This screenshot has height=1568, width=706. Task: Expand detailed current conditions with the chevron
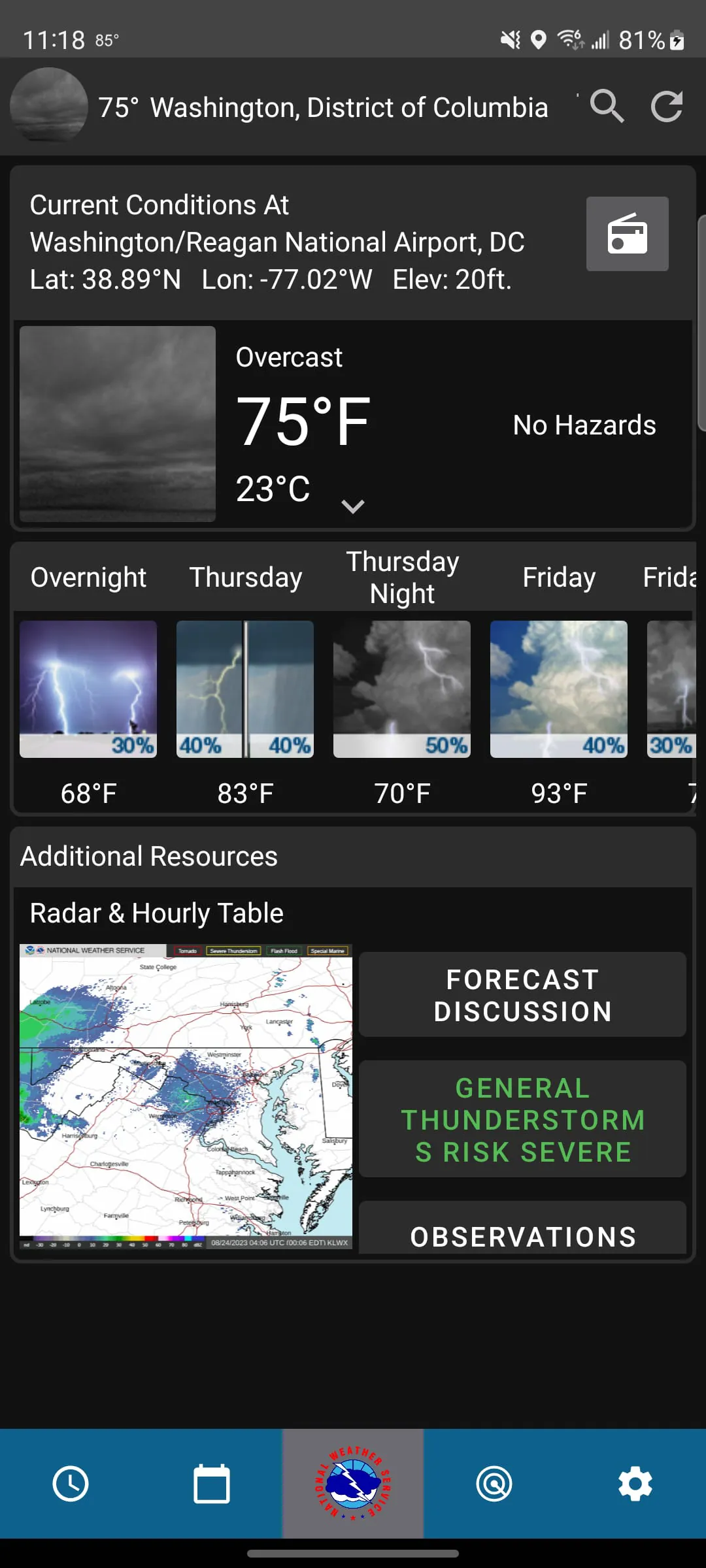coord(354,505)
